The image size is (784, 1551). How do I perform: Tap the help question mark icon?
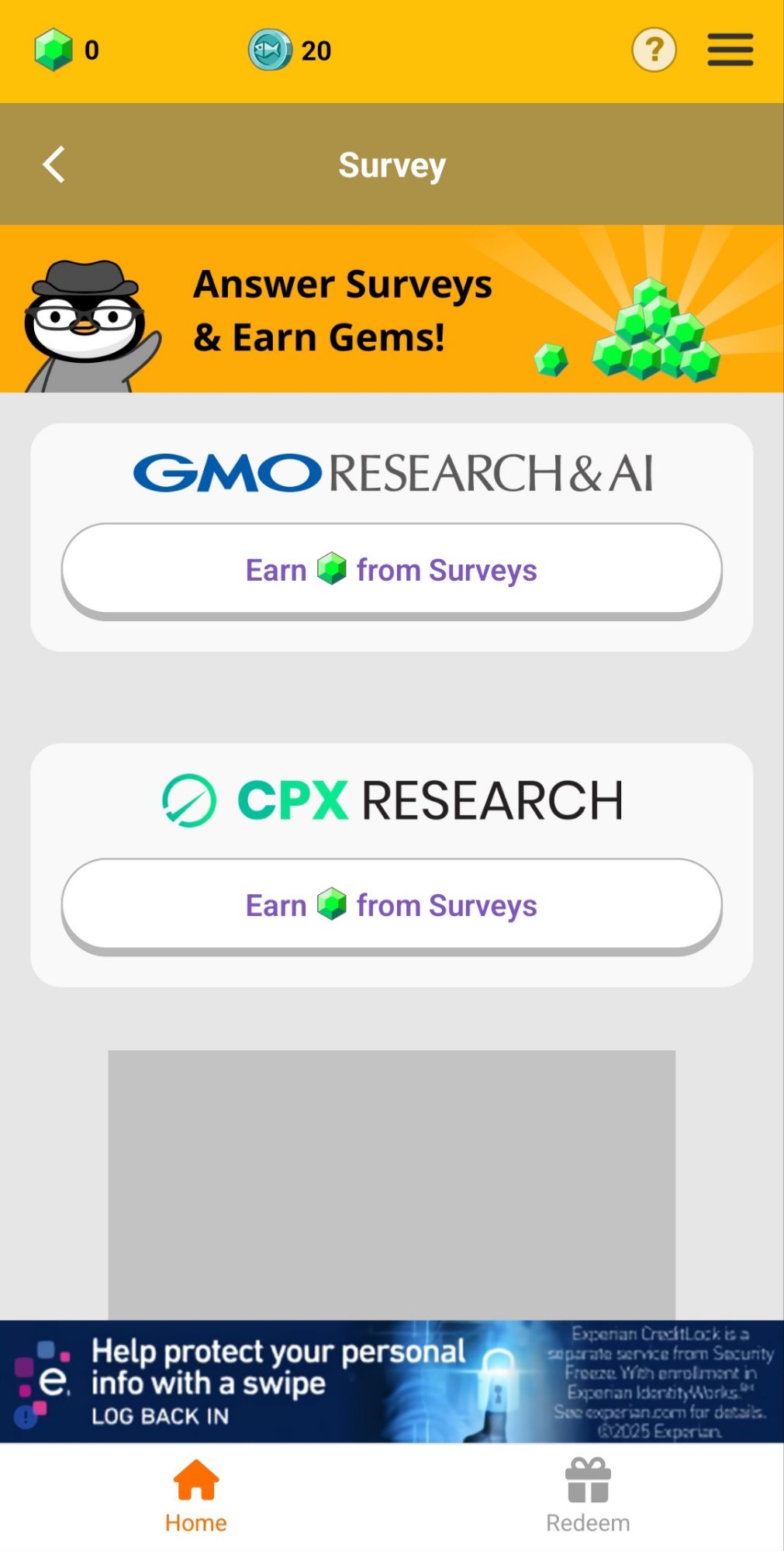654,50
